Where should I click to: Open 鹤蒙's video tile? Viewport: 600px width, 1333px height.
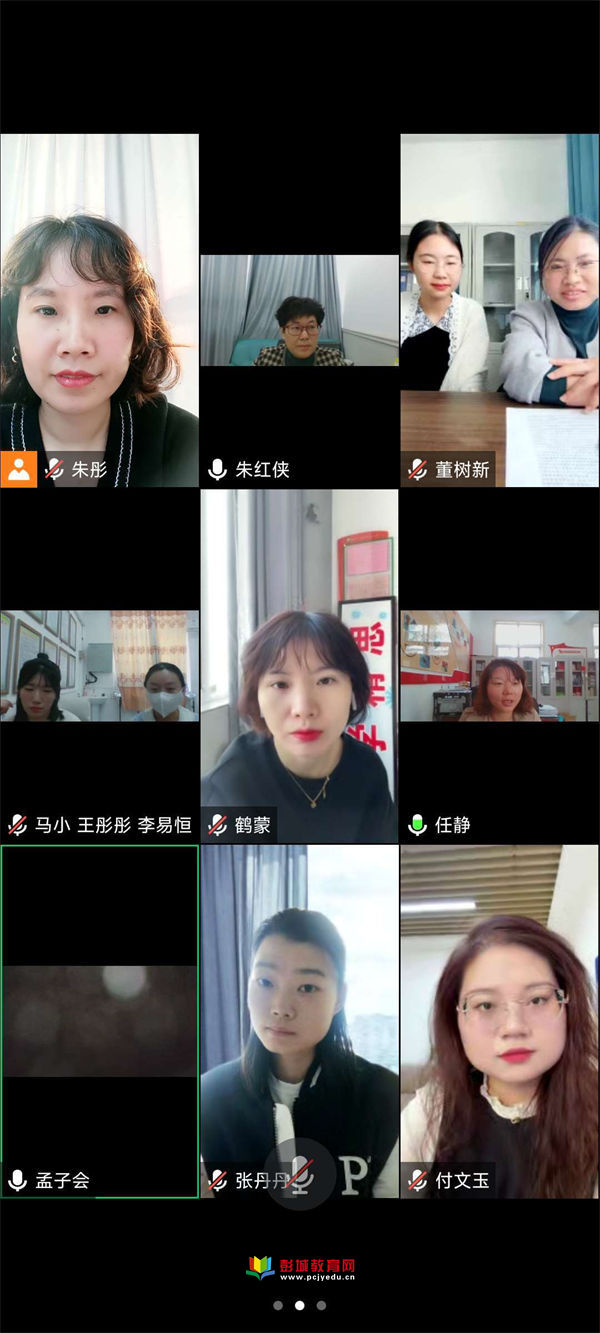299,665
